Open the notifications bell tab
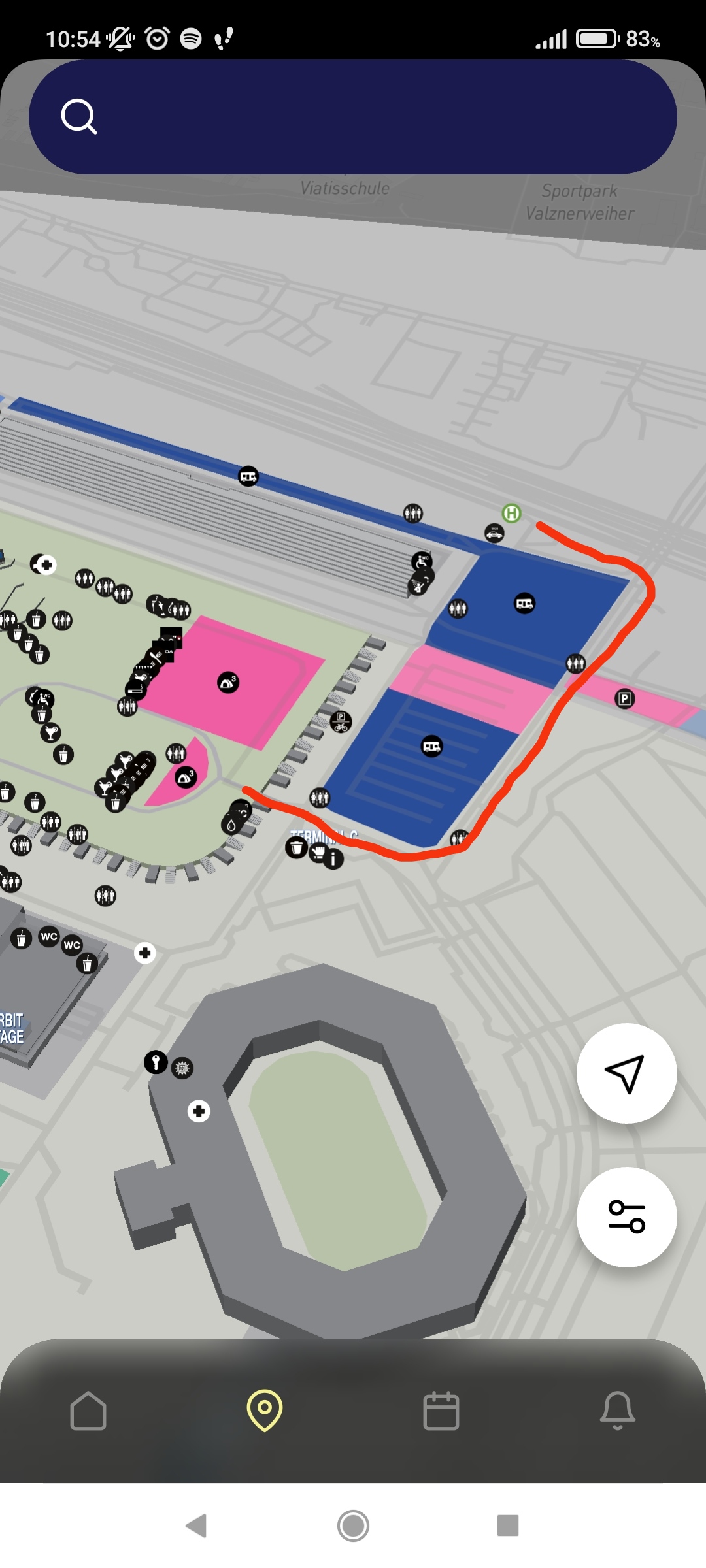 618,1411
